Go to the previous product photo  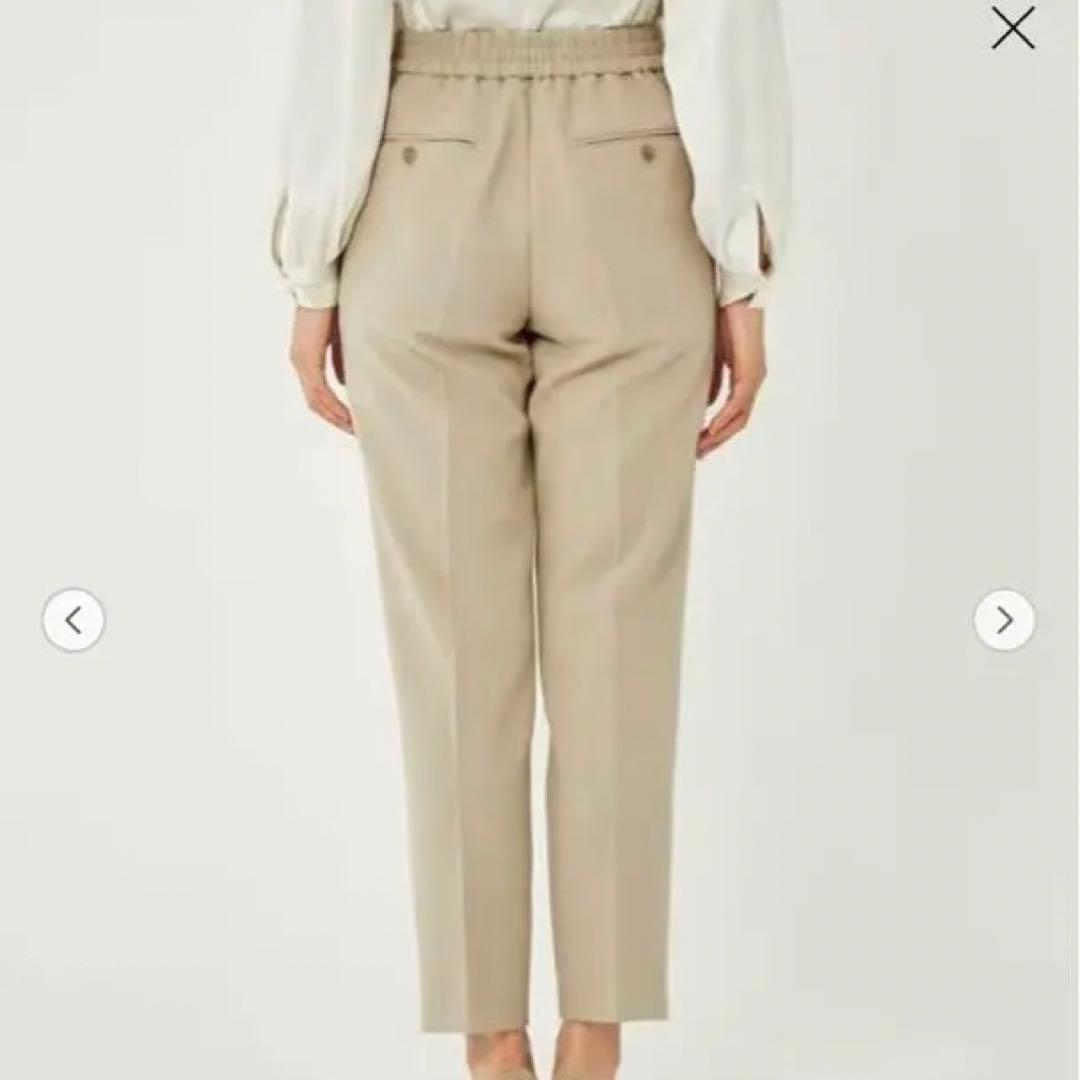click(73, 620)
